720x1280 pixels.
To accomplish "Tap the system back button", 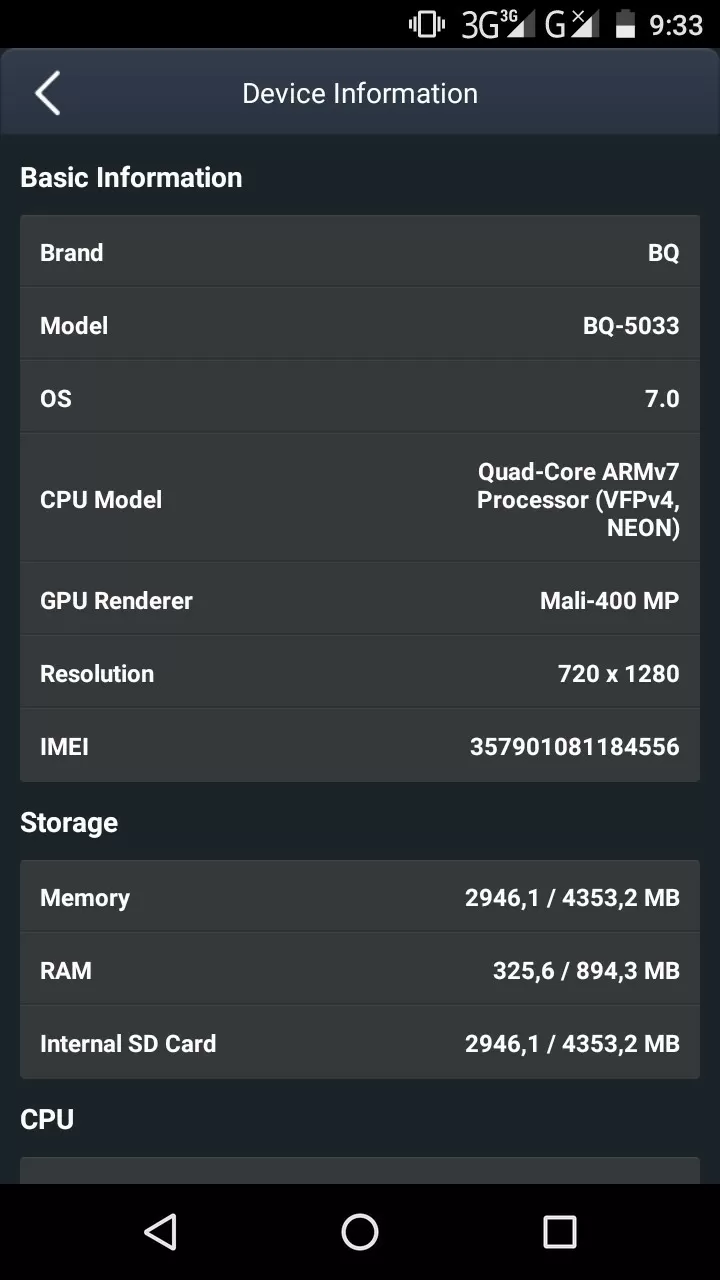I will tap(160, 1232).
